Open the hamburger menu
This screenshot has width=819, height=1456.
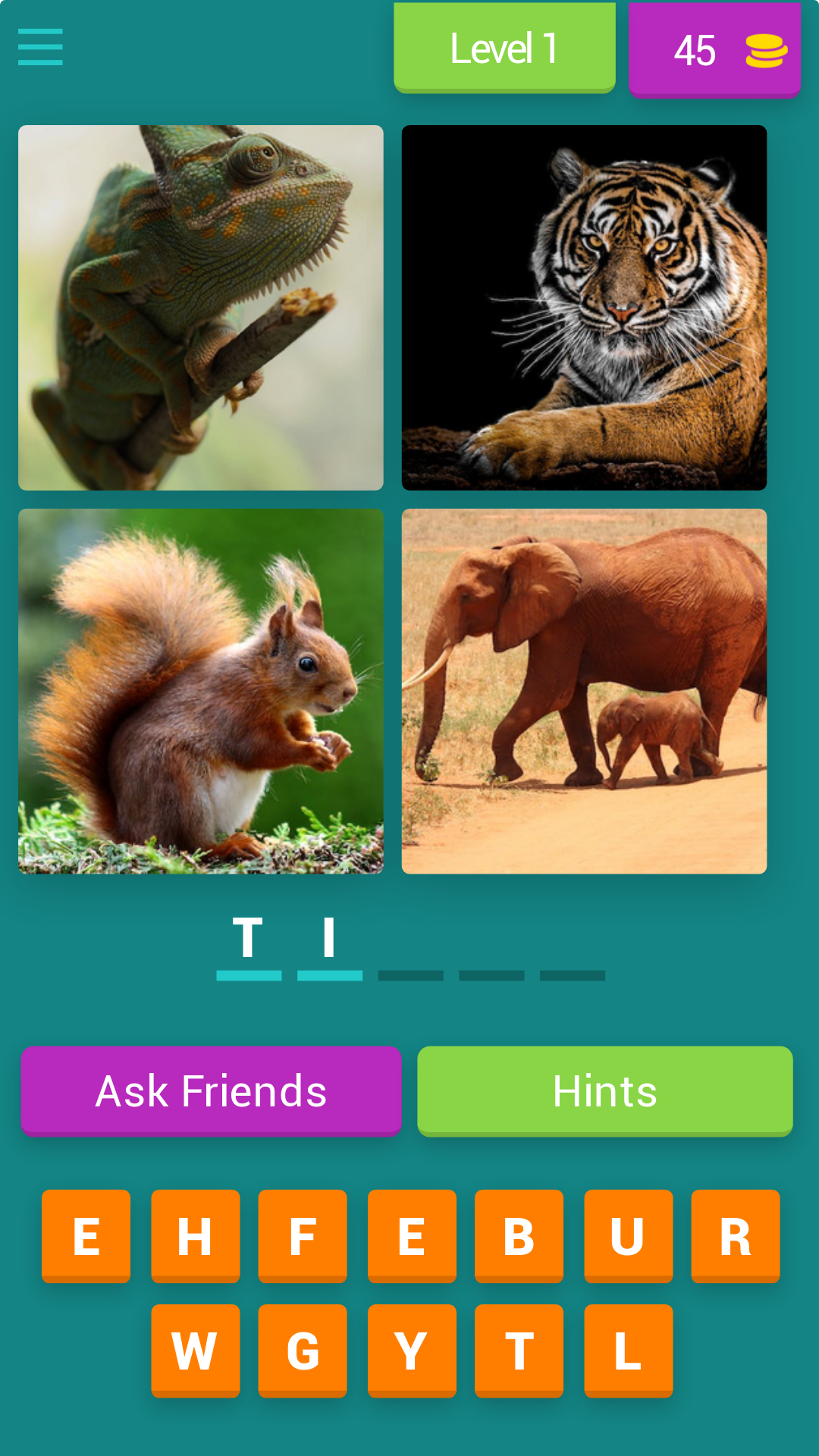point(40,47)
